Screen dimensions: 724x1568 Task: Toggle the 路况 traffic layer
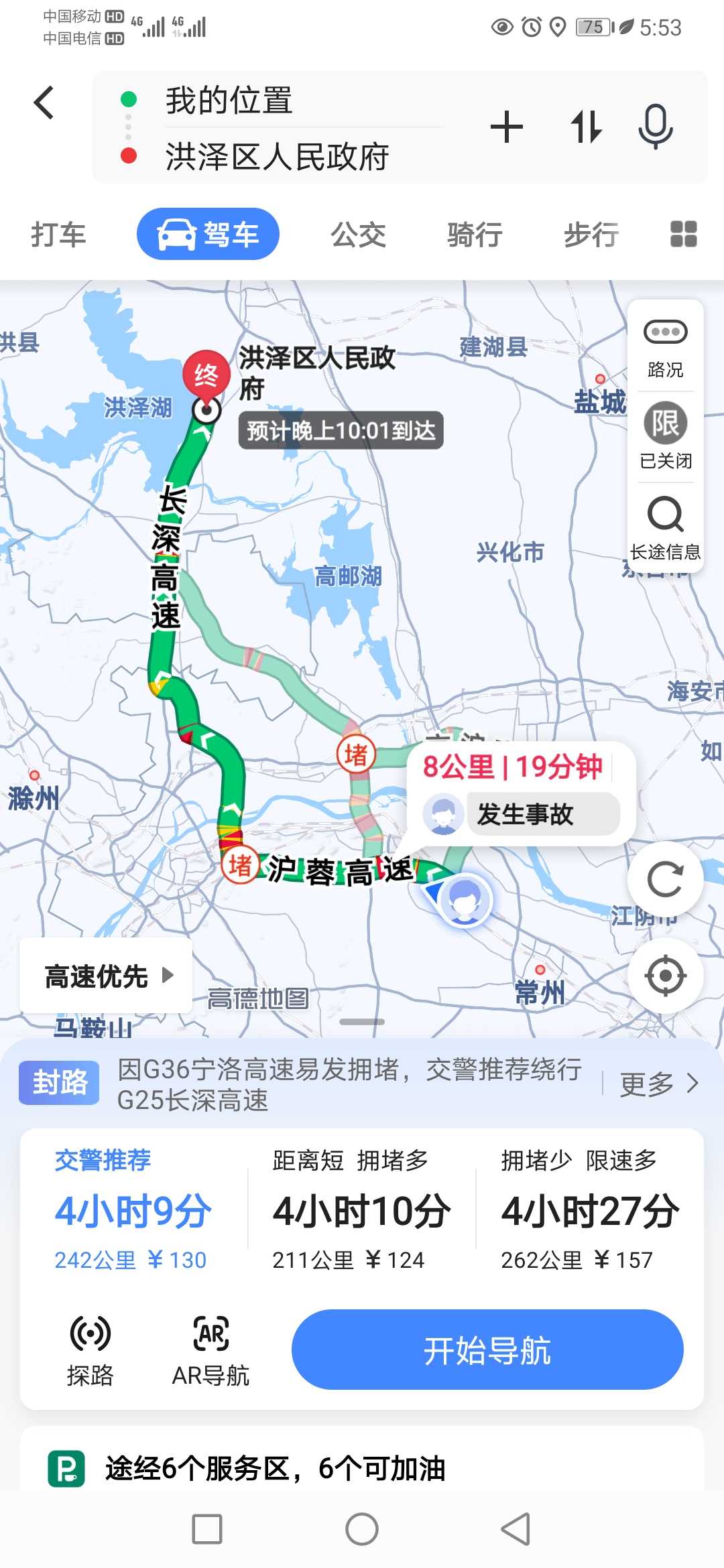[x=666, y=347]
